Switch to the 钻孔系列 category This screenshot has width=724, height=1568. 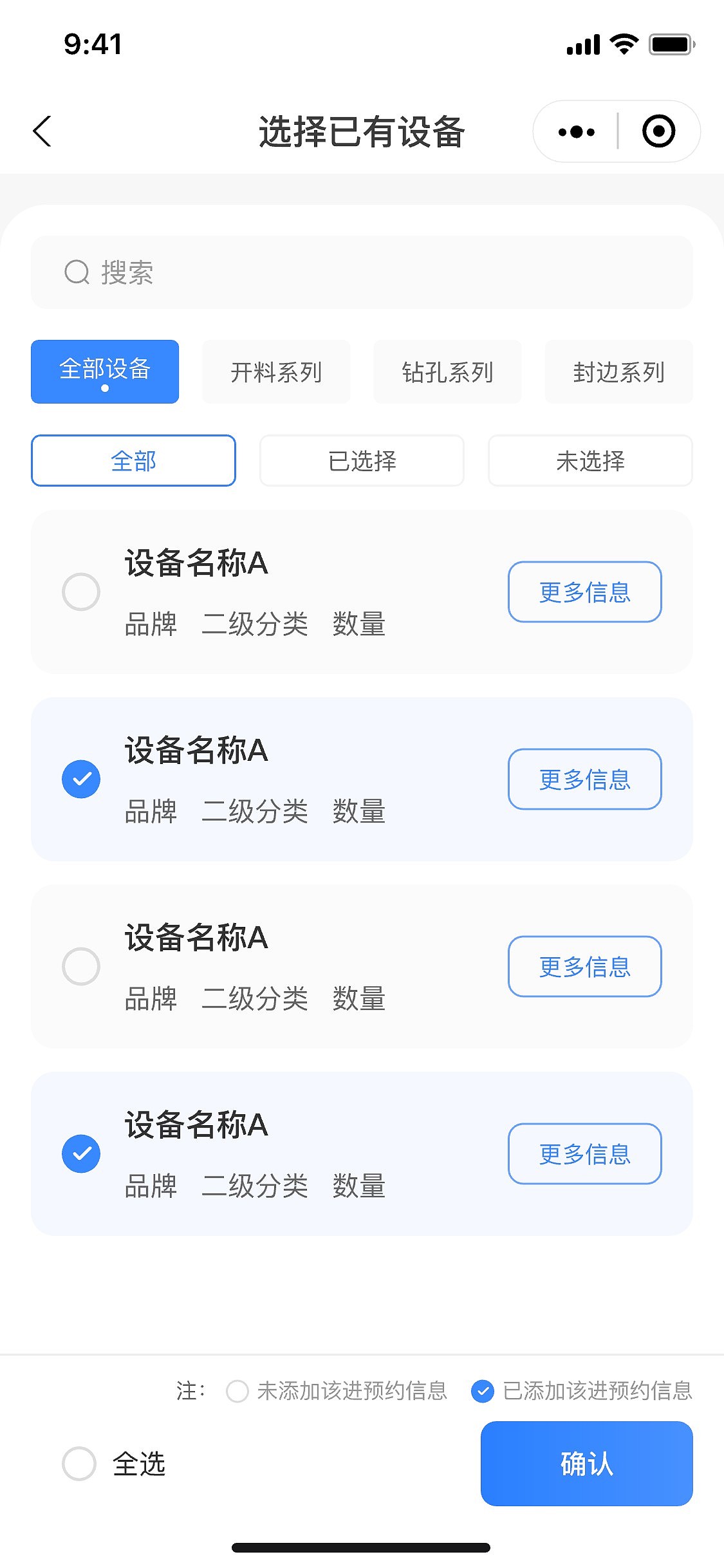pyautogui.click(x=447, y=371)
